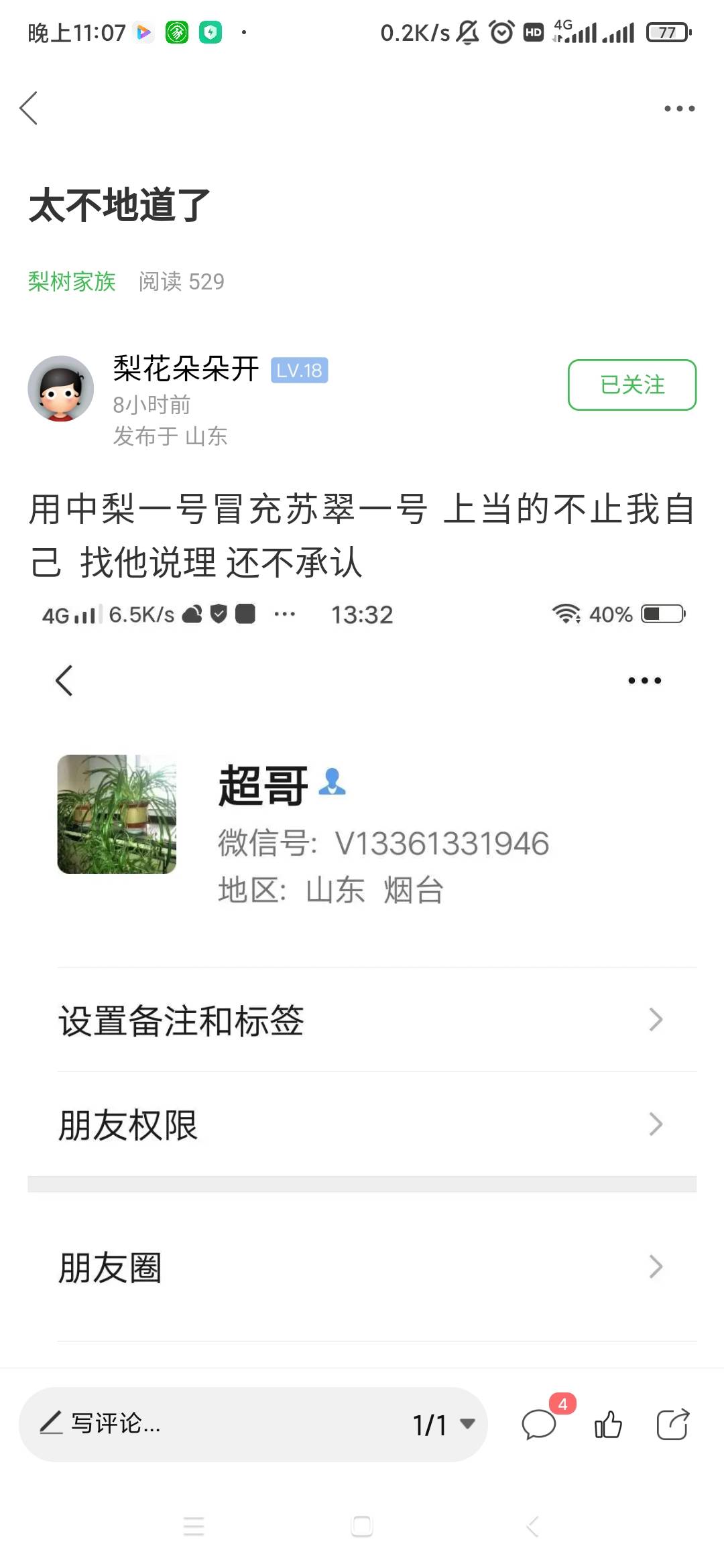Image resolution: width=724 pixels, height=1568 pixels.
Task: Tap the 写评论 field to comment
Action: click(201, 1424)
